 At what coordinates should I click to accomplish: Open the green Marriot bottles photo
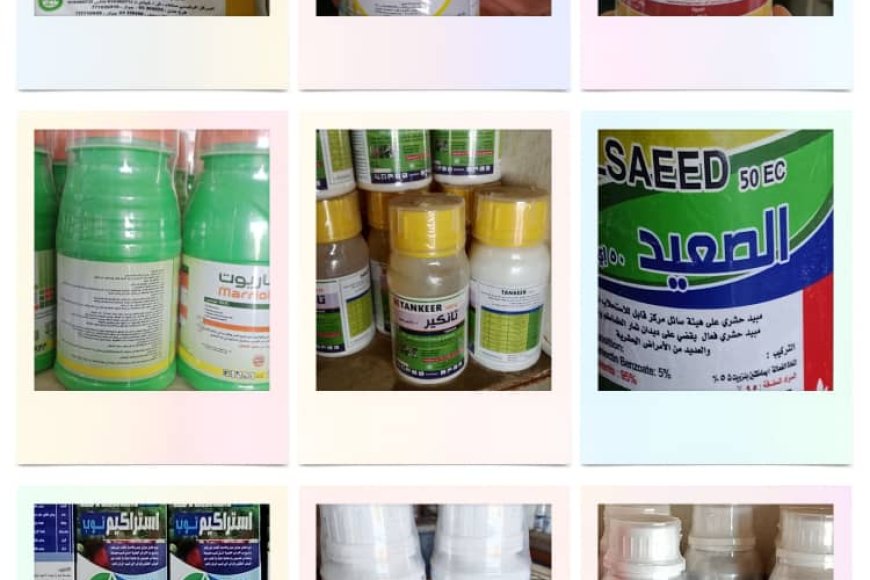pos(151,260)
